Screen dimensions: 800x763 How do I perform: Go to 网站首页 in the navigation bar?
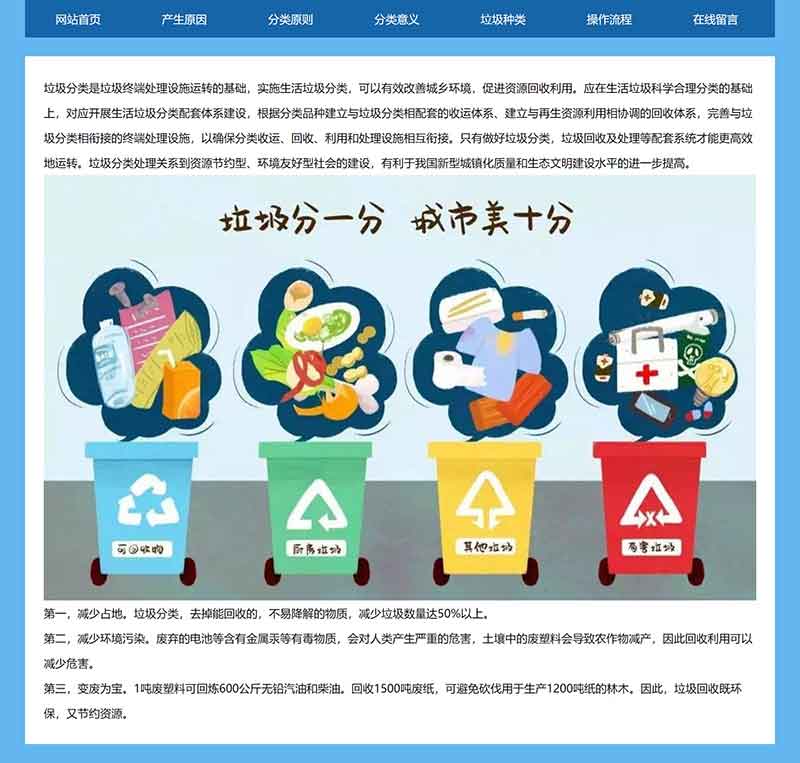pyautogui.click(x=78, y=19)
